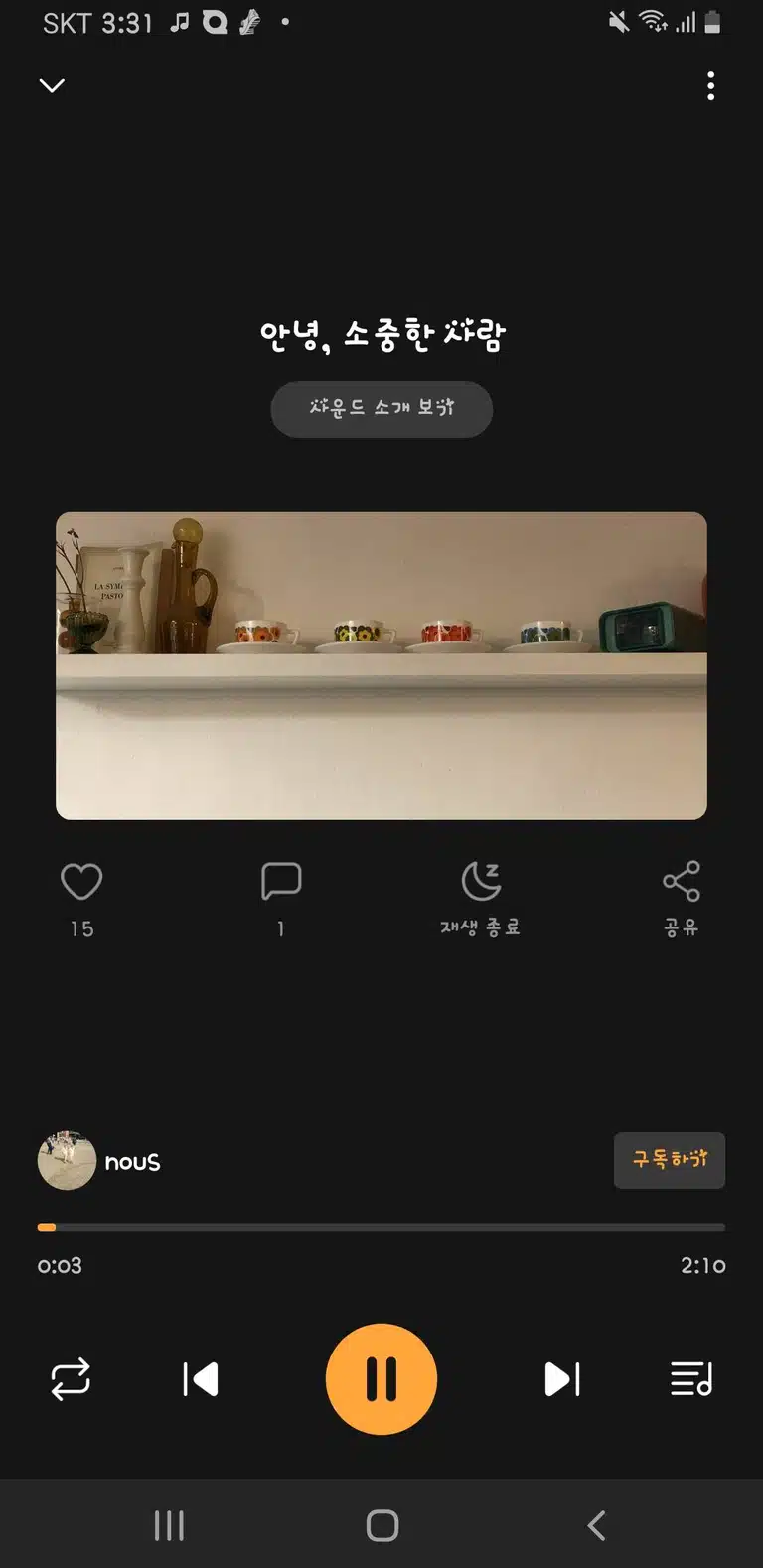Pause the playback

tap(381, 1378)
